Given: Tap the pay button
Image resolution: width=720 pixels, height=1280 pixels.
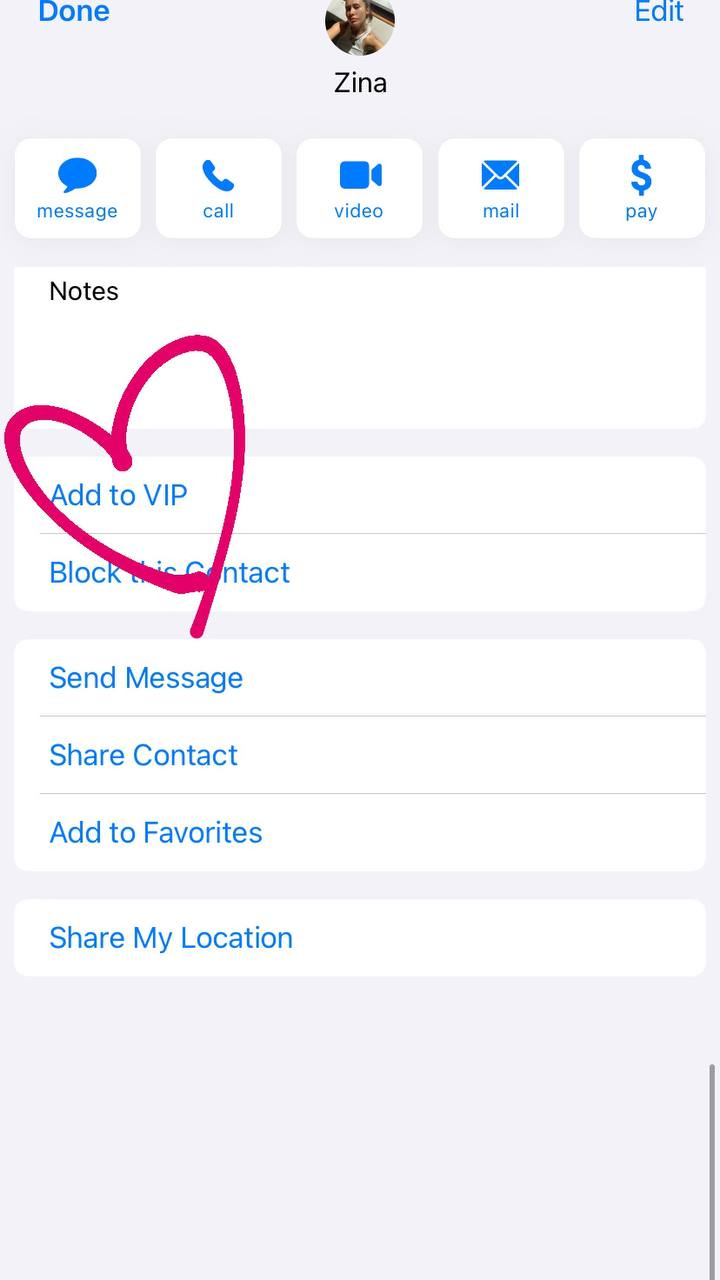Looking at the screenshot, I should pyautogui.click(x=642, y=188).
